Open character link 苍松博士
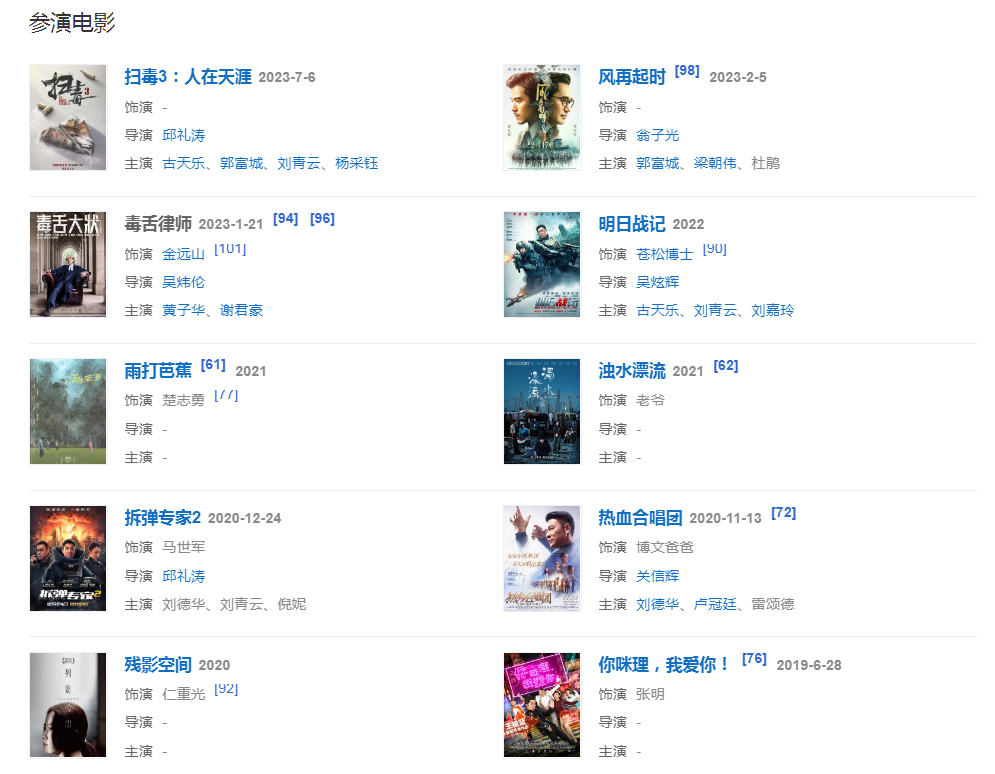The image size is (995, 774). point(664,254)
